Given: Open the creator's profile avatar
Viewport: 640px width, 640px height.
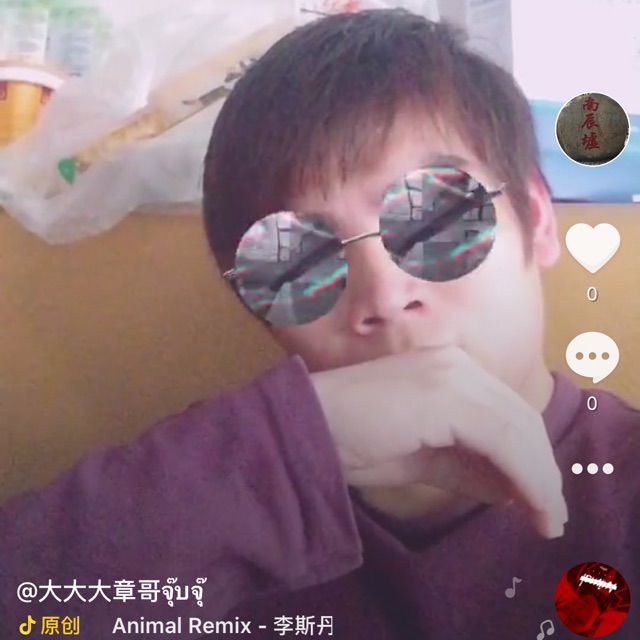Looking at the screenshot, I should click(x=592, y=129).
